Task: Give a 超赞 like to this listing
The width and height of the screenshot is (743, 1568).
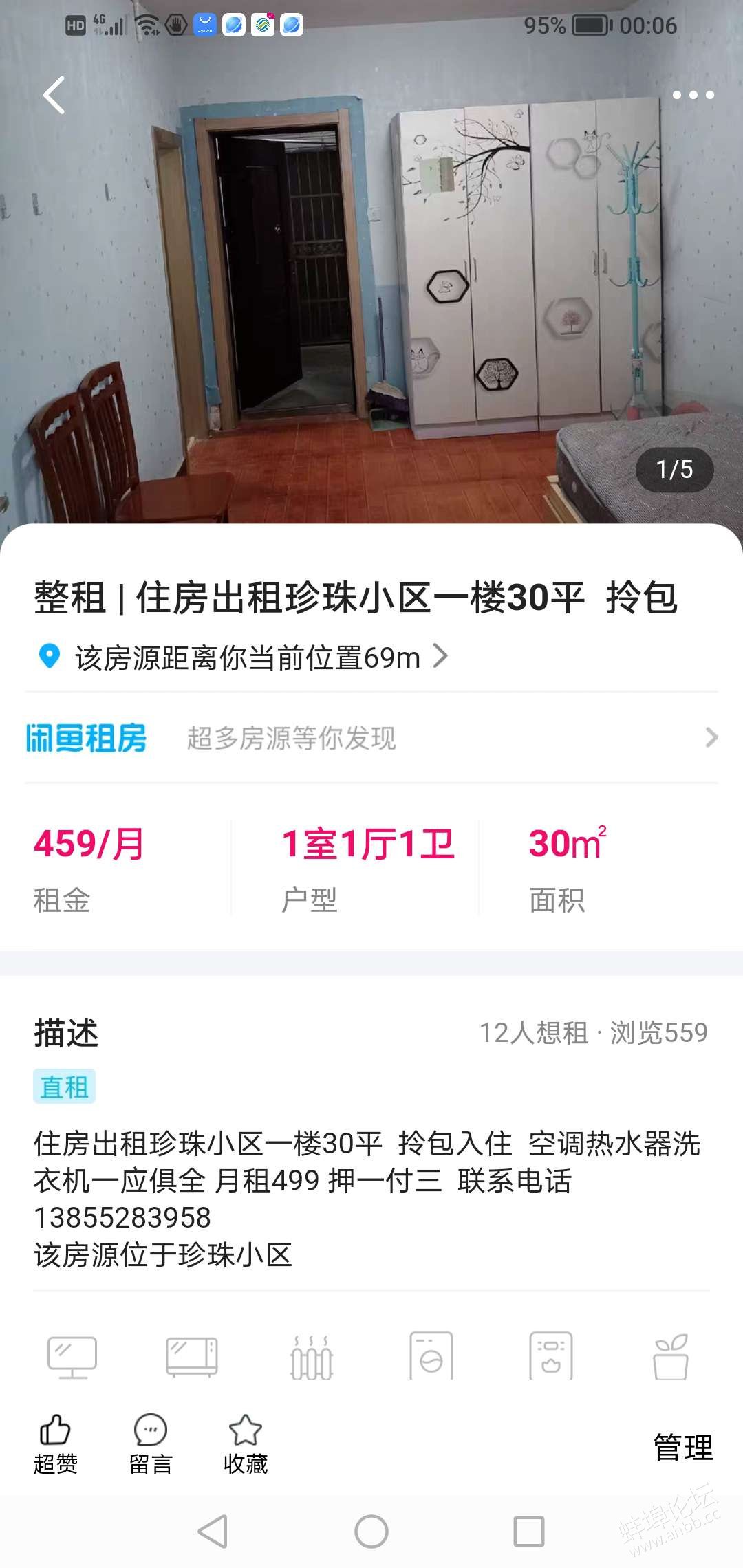Action: coord(55,1444)
